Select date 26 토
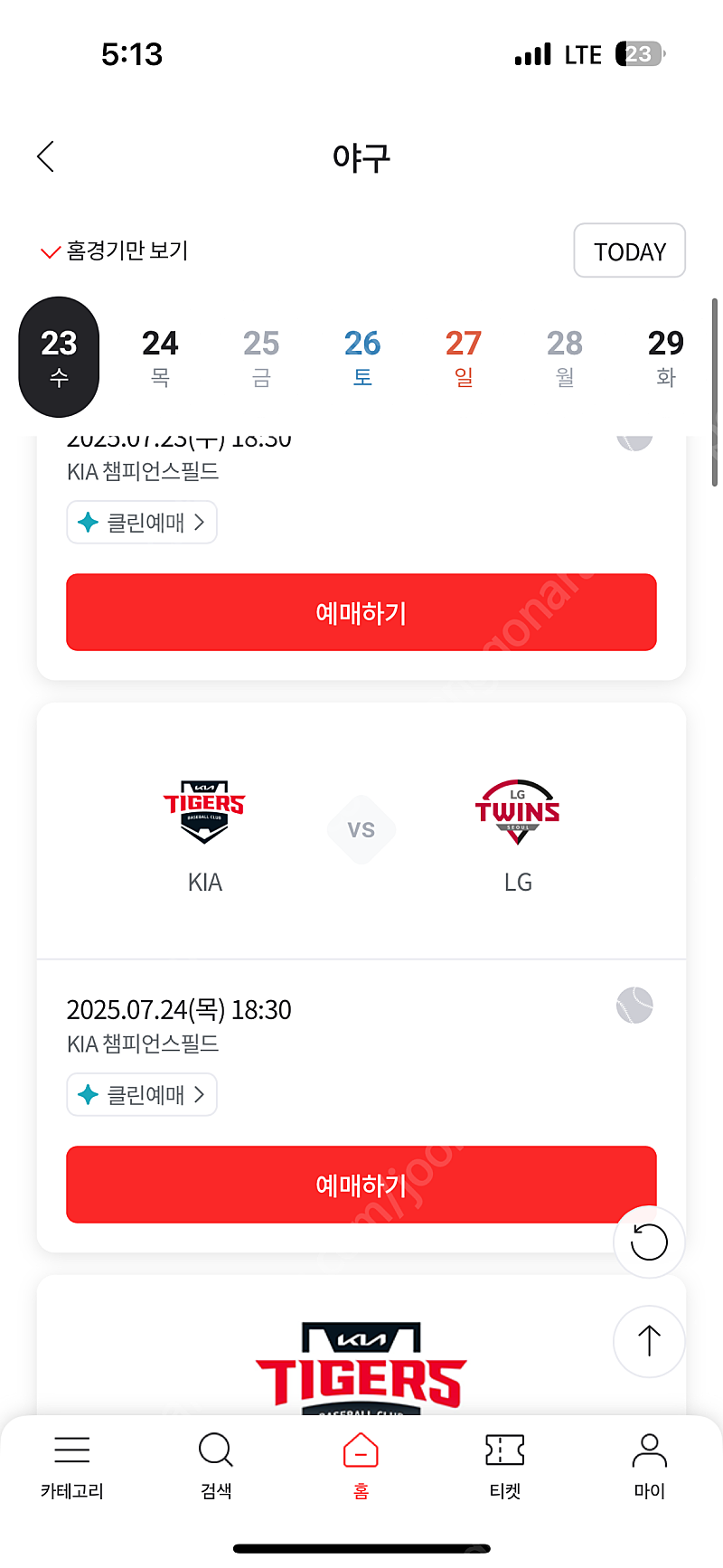 (362, 357)
